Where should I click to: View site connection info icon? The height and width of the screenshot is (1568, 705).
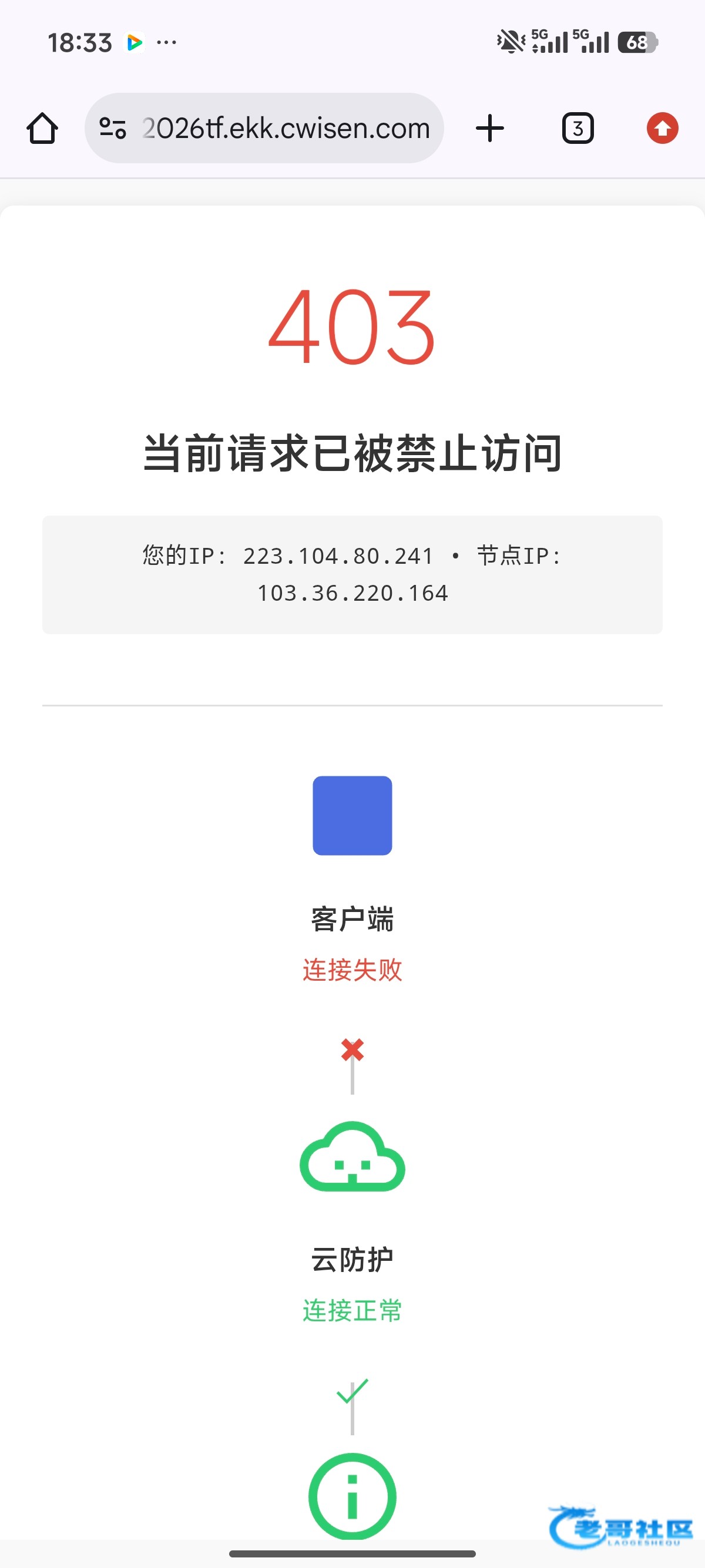[x=113, y=129]
